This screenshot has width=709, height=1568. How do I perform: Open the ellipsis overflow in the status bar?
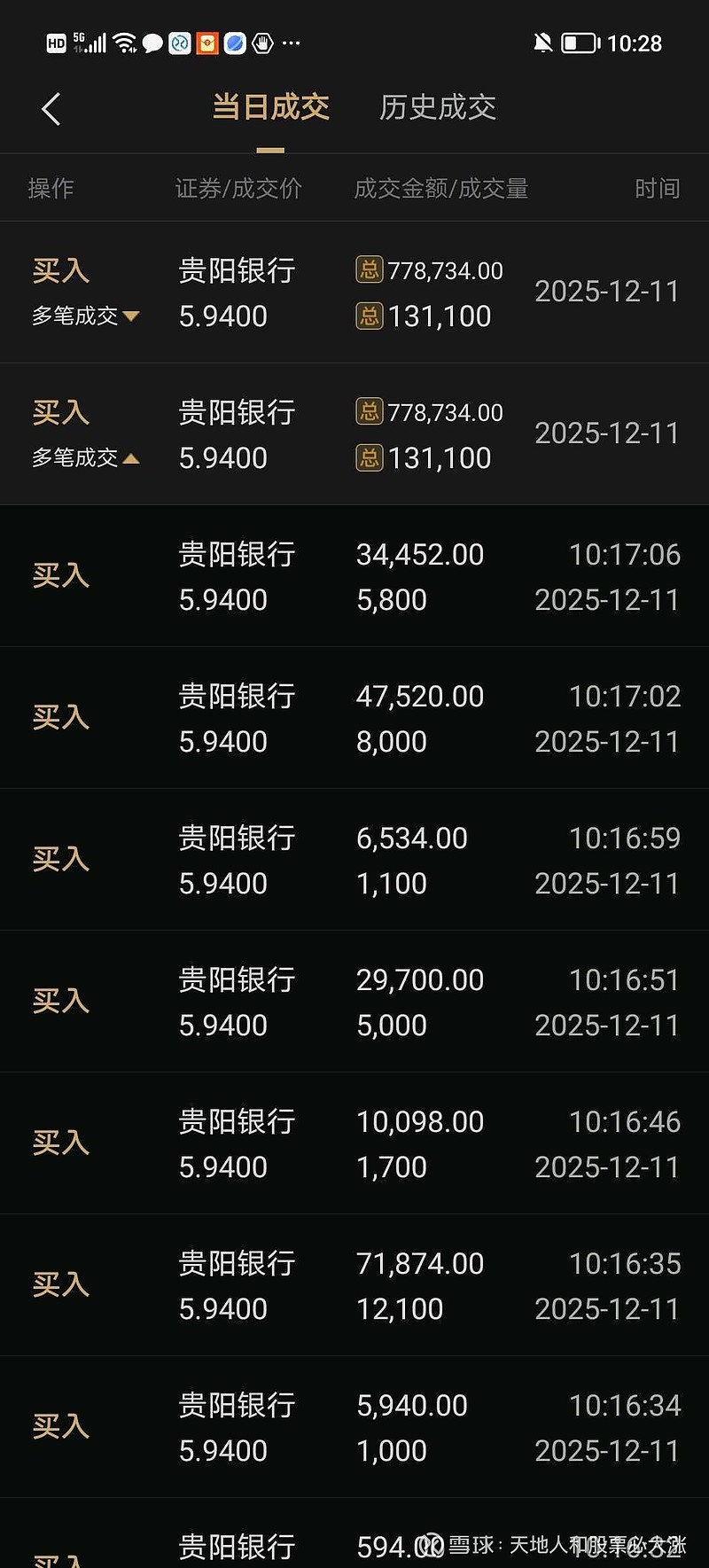tap(292, 43)
